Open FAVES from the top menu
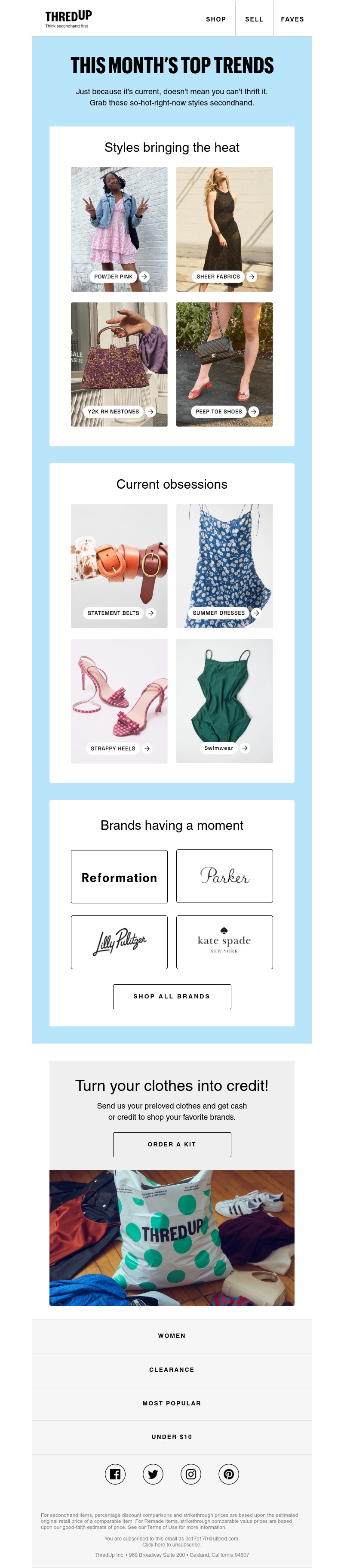Image resolution: width=344 pixels, height=1568 pixels. pyautogui.click(x=292, y=19)
